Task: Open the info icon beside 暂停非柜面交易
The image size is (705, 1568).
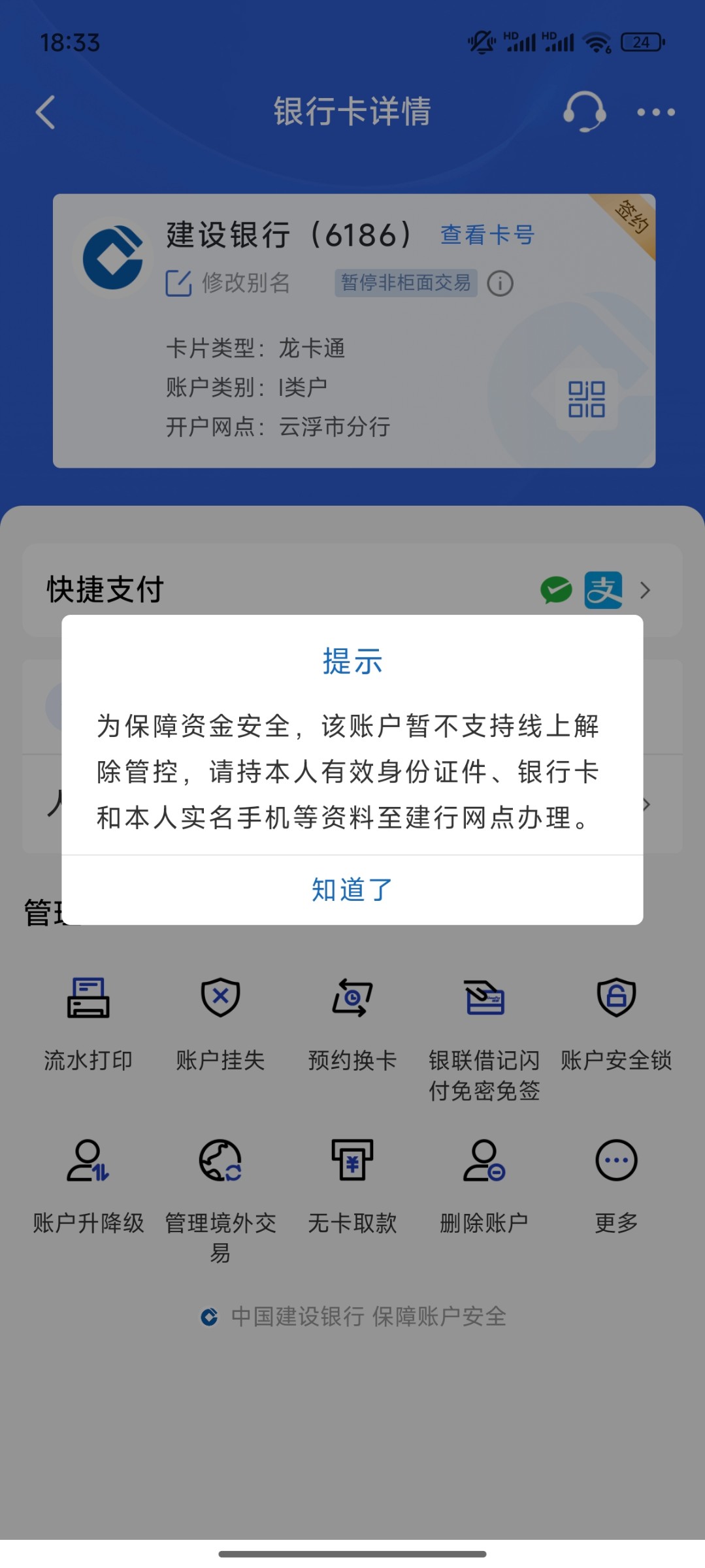Action: pyautogui.click(x=500, y=284)
